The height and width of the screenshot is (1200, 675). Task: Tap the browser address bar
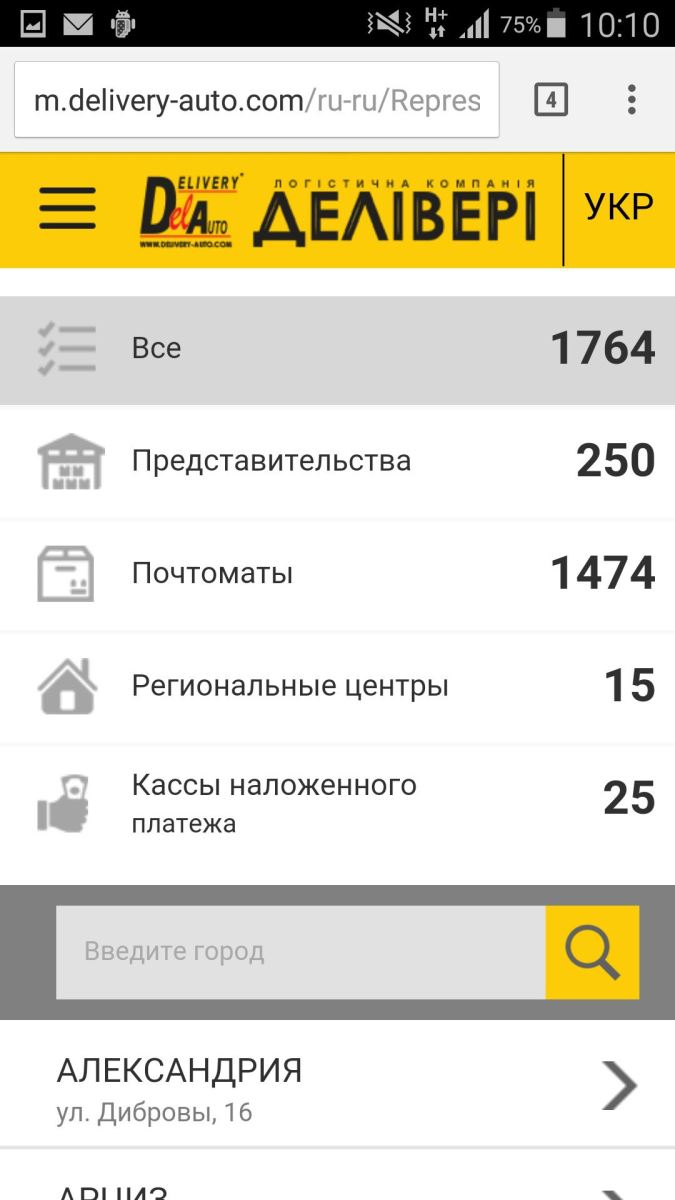point(257,100)
